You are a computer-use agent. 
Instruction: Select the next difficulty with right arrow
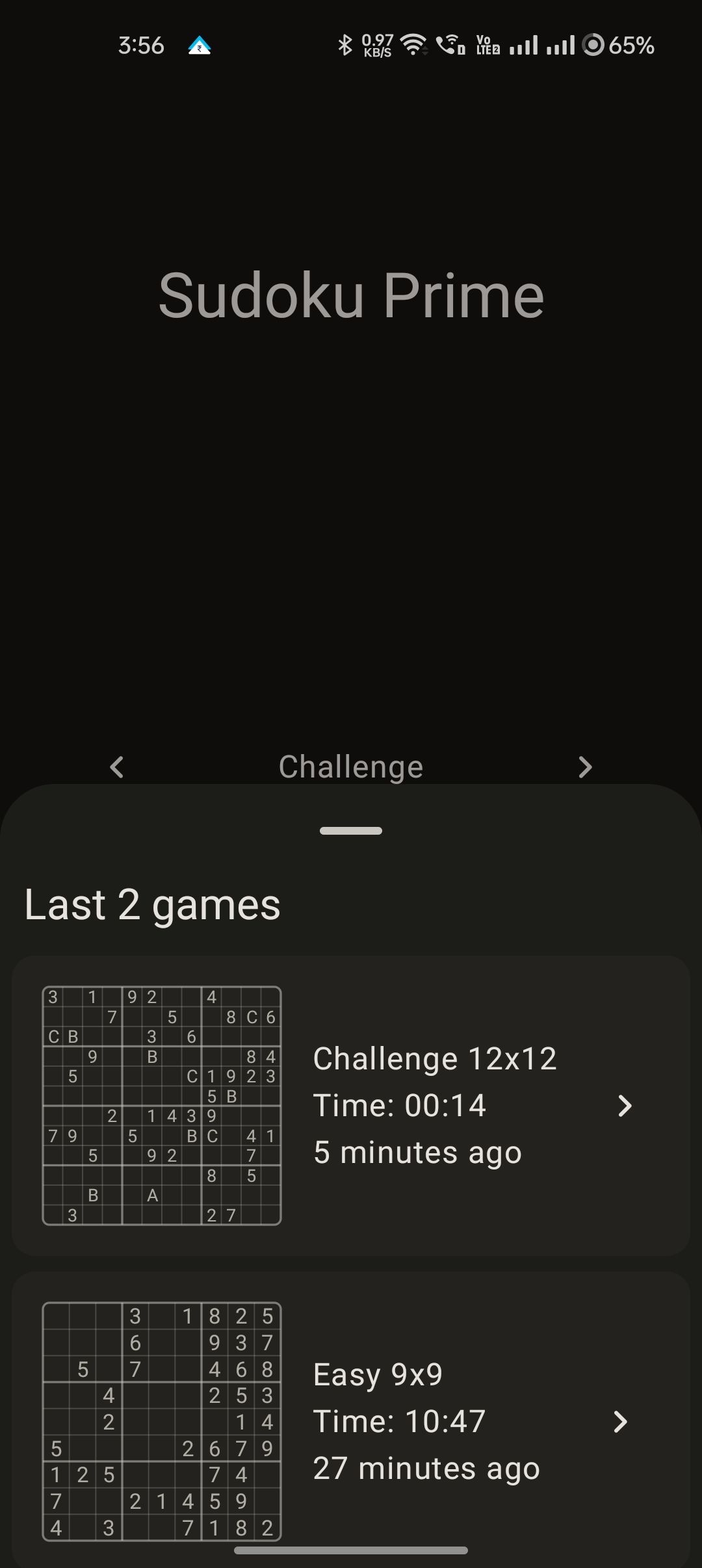[x=585, y=767]
